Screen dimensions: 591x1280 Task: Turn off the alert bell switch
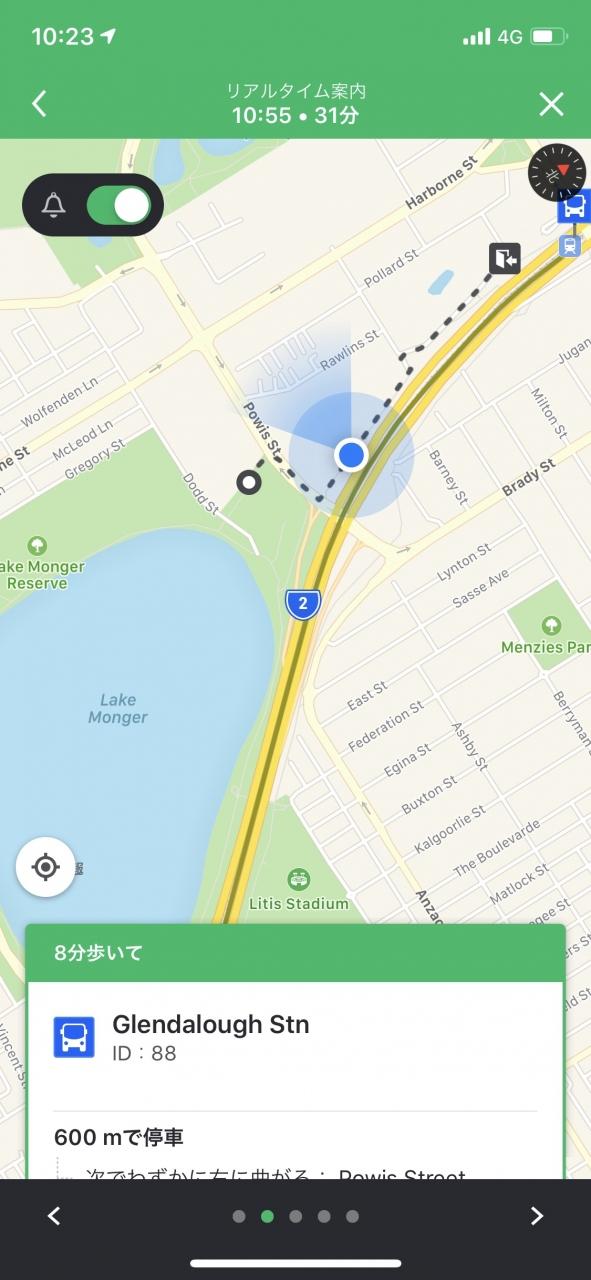tap(118, 205)
